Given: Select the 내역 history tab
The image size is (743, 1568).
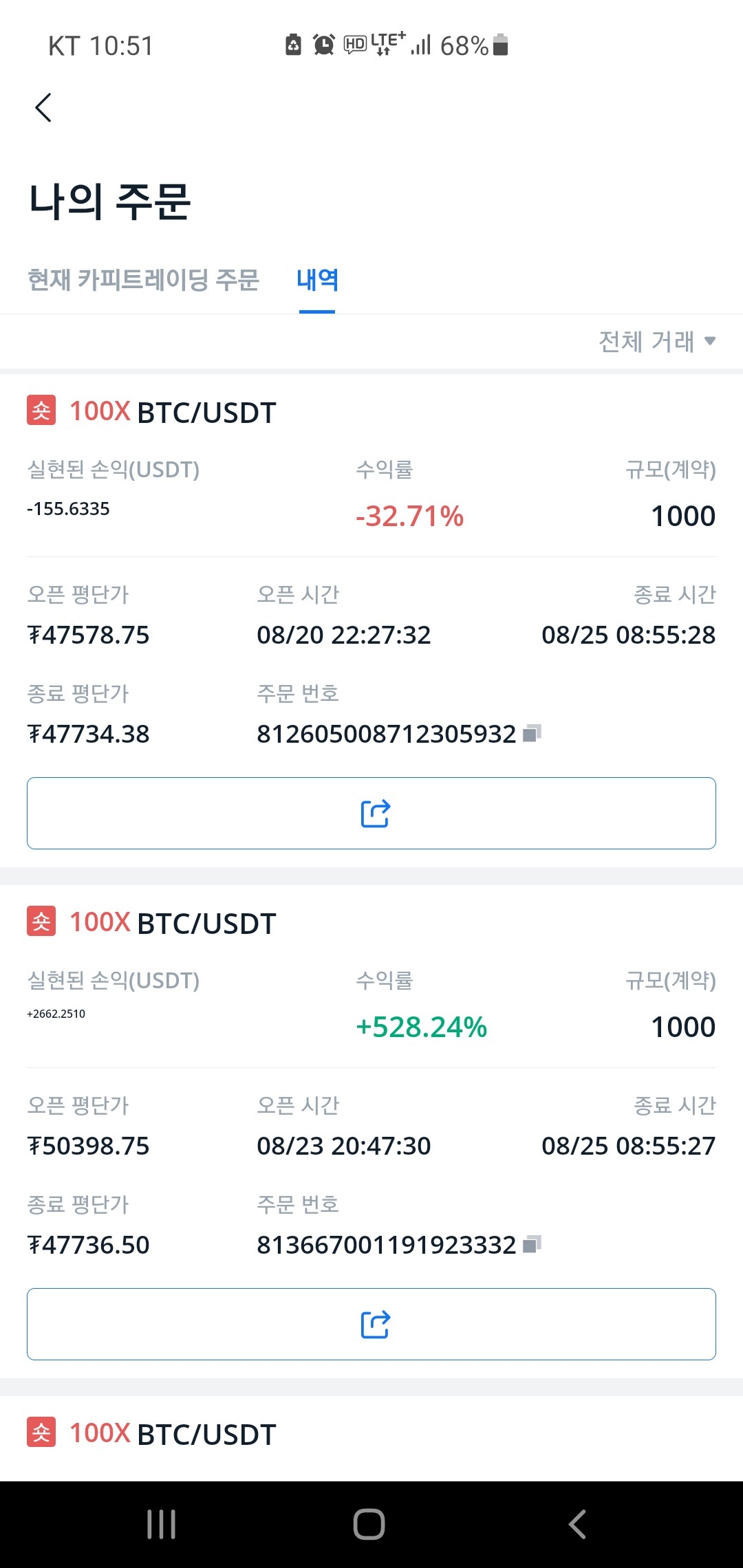Looking at the screenshot, I should pyautogui.click(x=317, y=280).
